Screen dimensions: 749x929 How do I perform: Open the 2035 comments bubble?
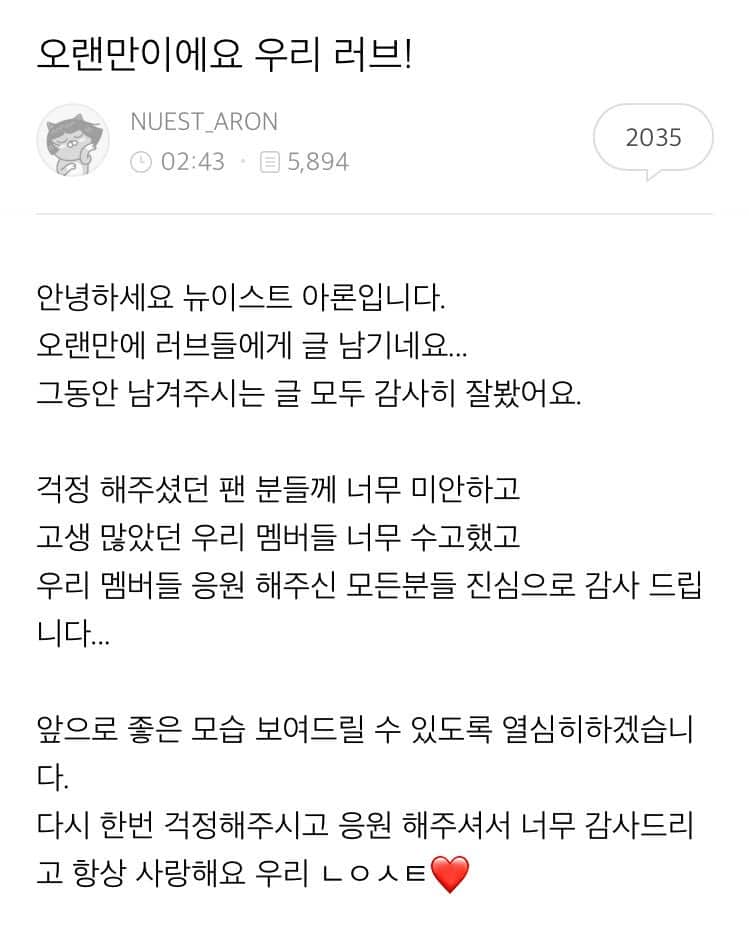[x=653, y=138]
